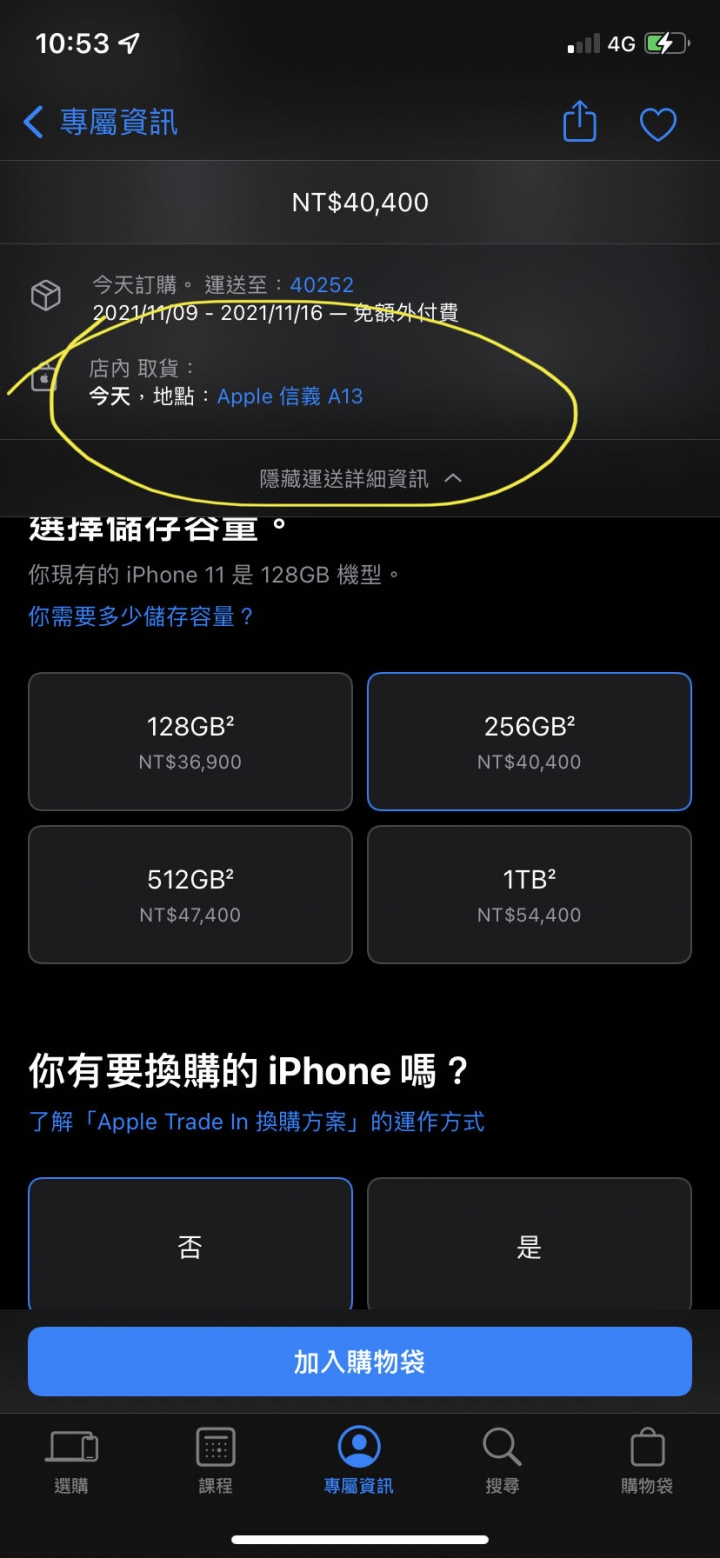Choose 1TB storage option

coord(529,894)
